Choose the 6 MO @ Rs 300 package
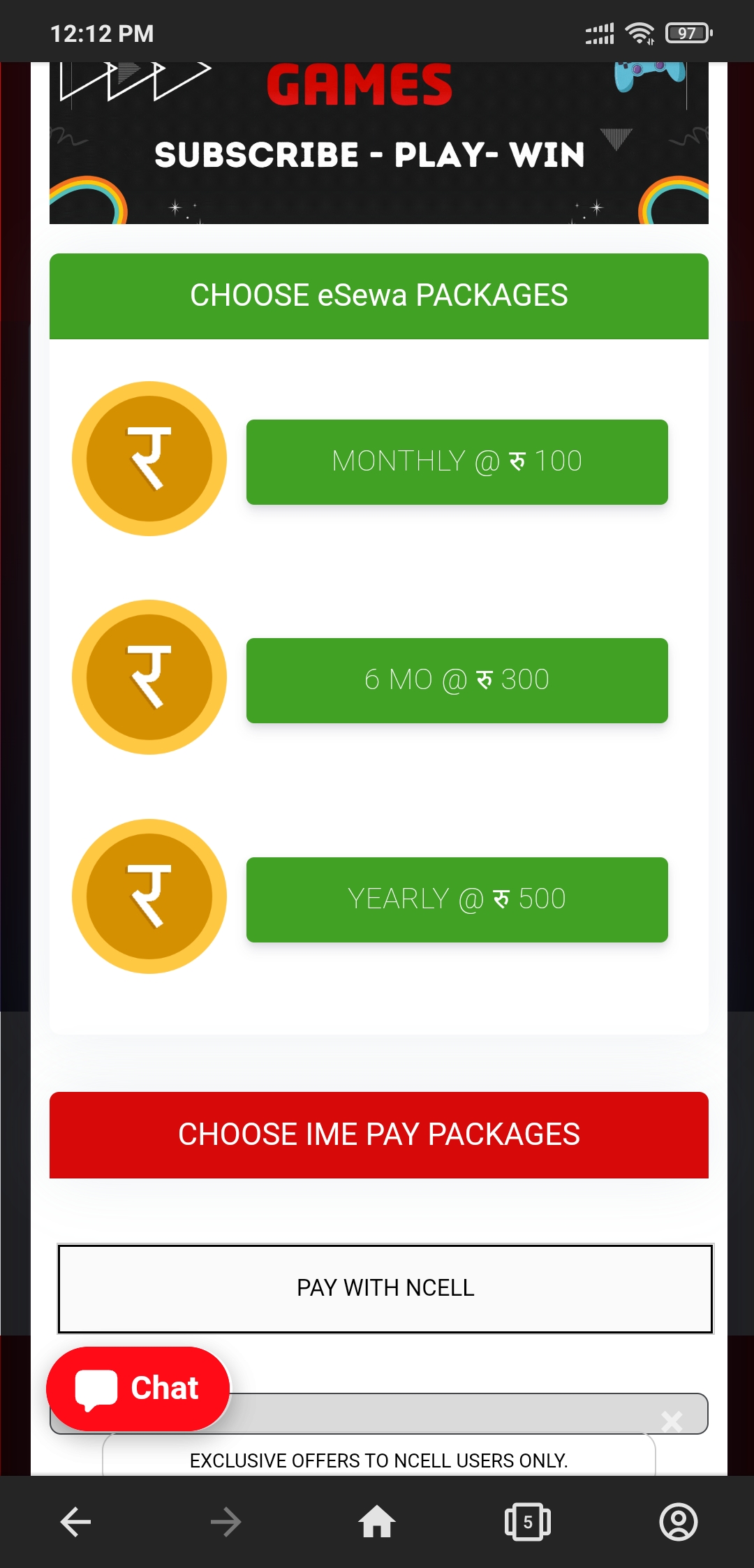The width and height of the screenshot is (754, 1568). click(457, 680)
